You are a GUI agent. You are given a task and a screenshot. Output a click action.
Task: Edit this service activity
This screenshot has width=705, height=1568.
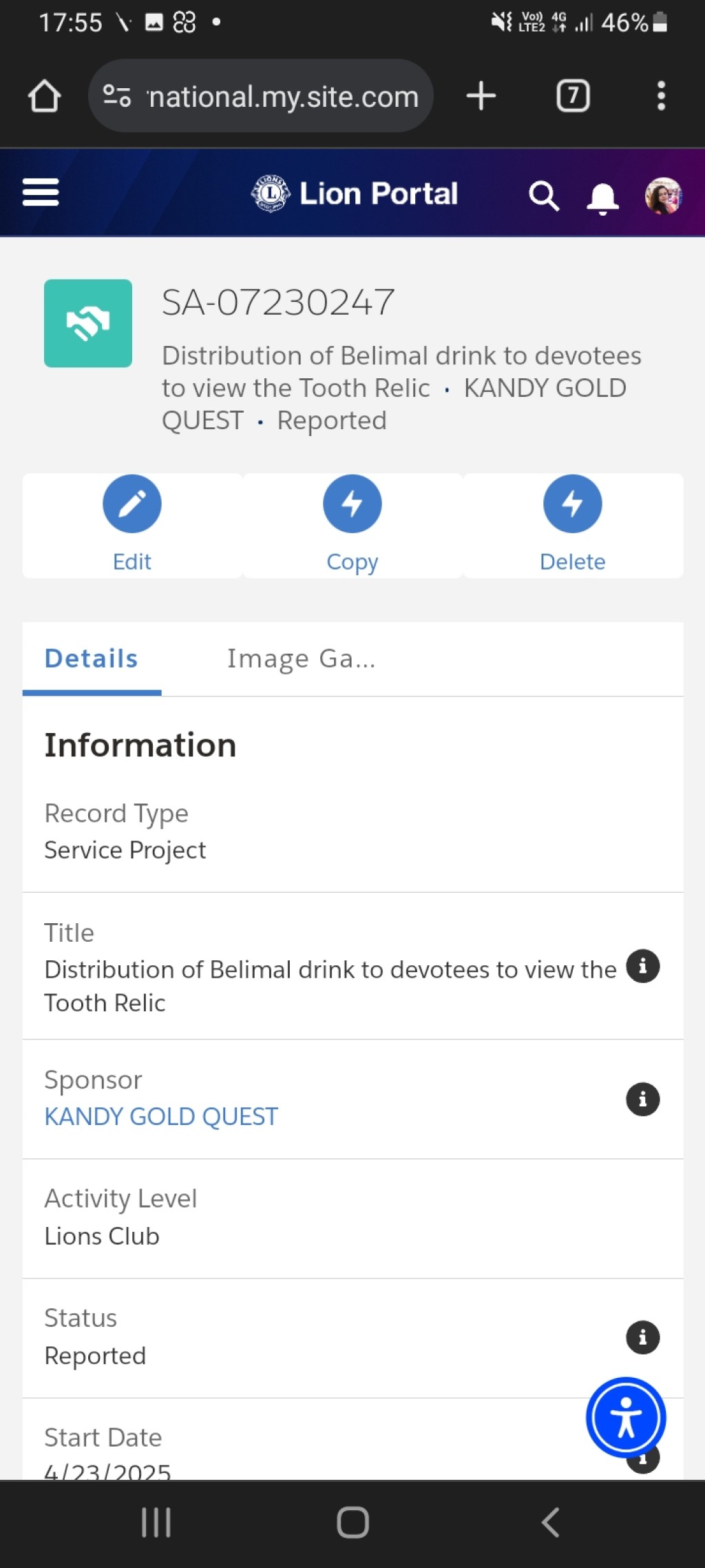[132, 525]
